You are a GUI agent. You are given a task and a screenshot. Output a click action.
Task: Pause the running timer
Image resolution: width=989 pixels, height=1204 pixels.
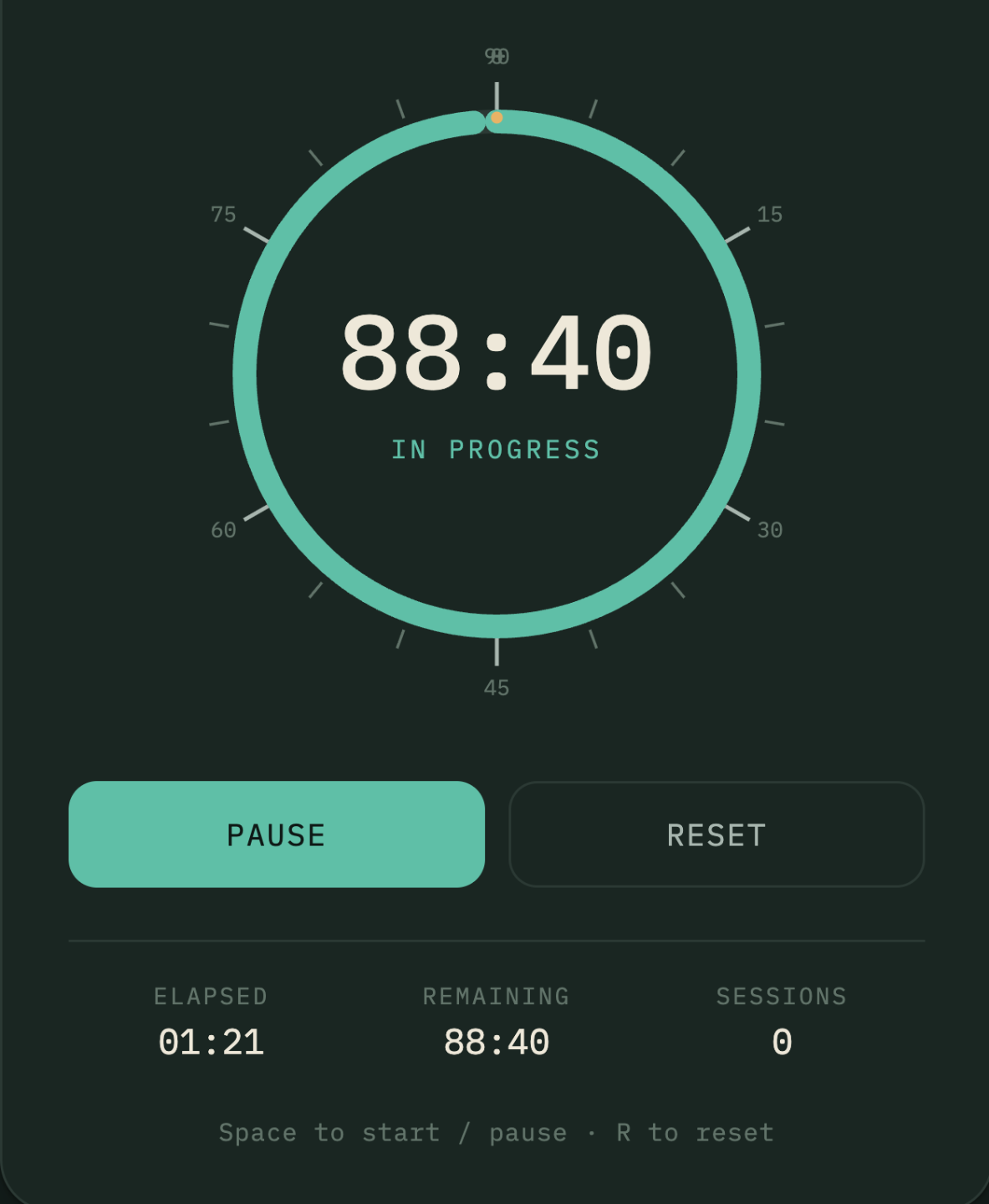point(277,834)
